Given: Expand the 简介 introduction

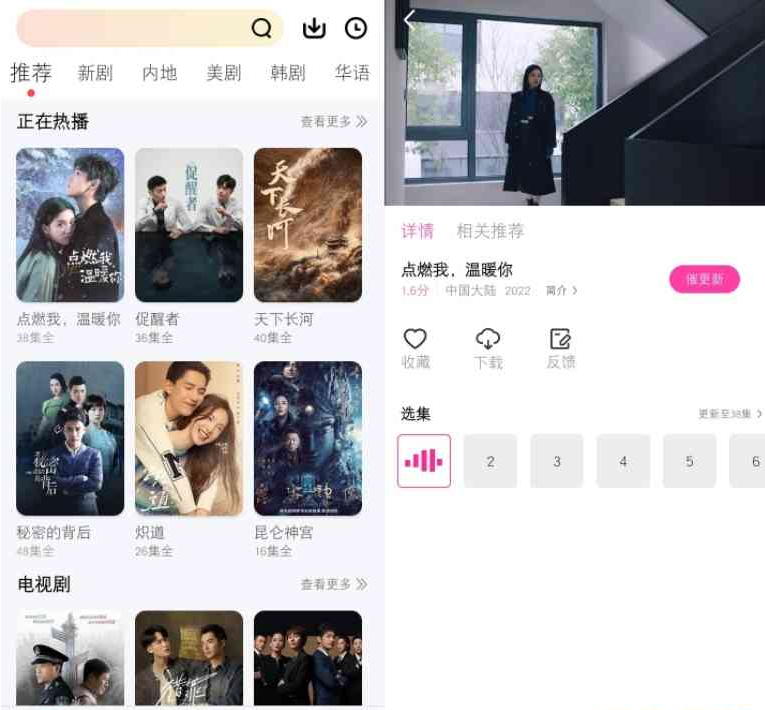Looking at the screenshot, I should (x=561, y=291).
